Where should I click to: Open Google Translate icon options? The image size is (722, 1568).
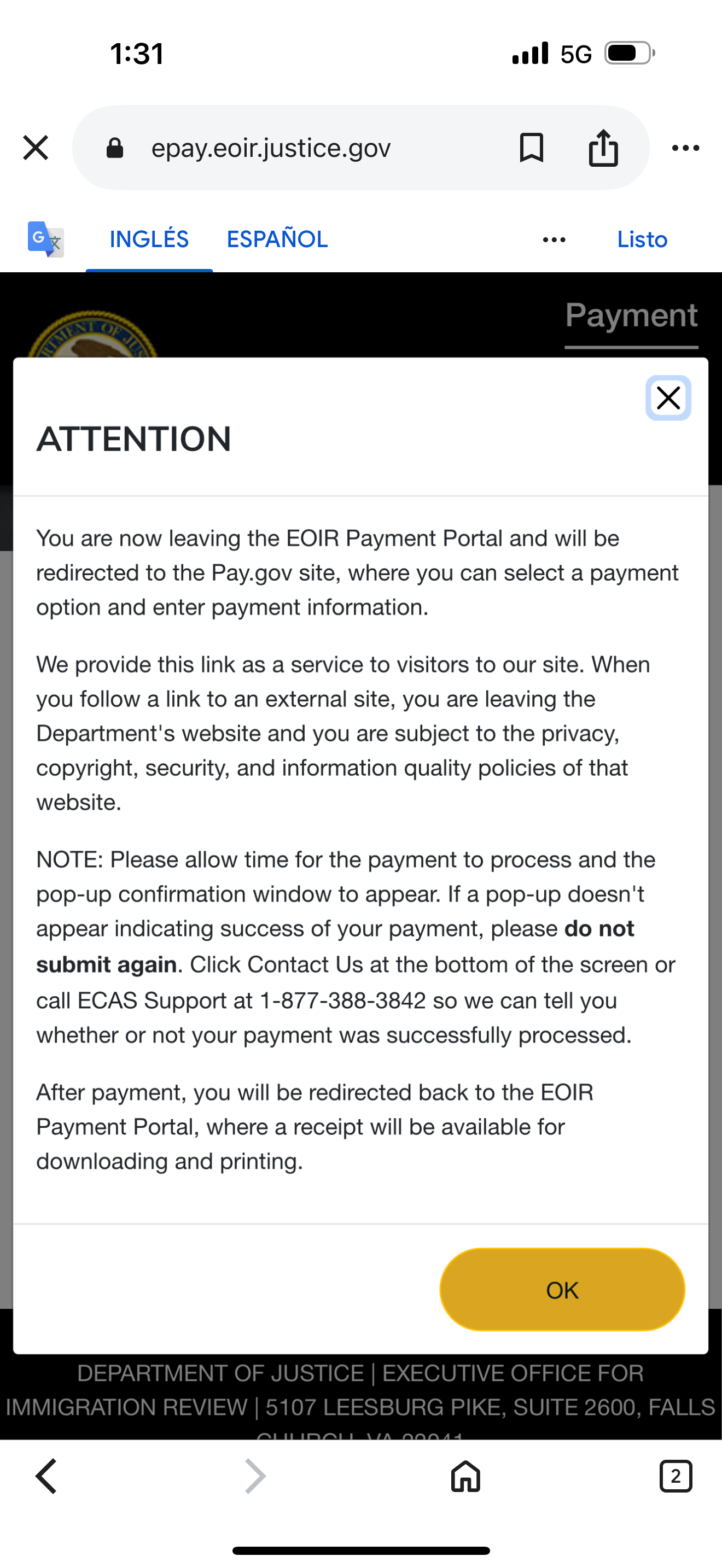click(45, 239)
